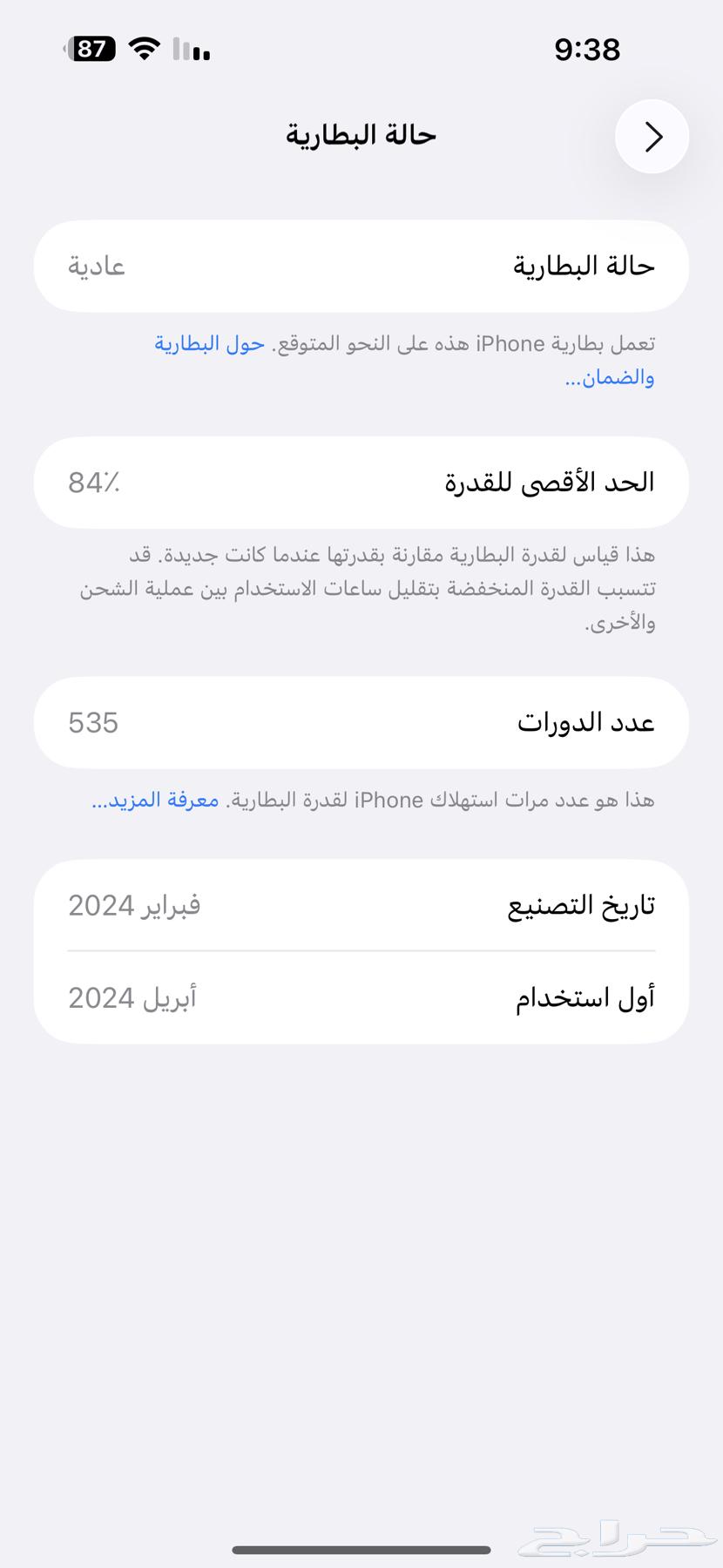Tap the back chevron to return to Battery settings

tap(651, 136)
